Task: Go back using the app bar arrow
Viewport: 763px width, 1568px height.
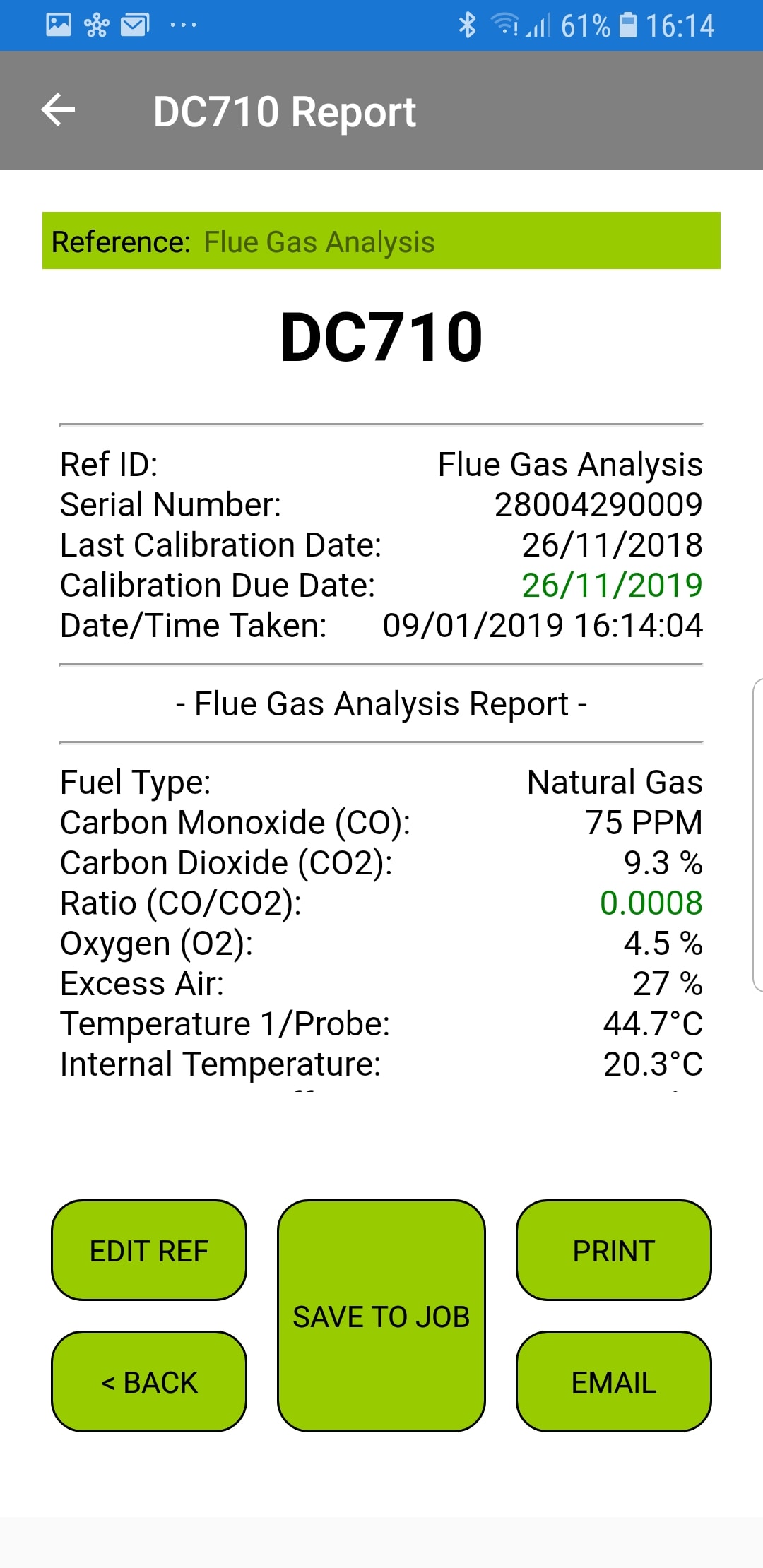Action: tap(58, 111)
